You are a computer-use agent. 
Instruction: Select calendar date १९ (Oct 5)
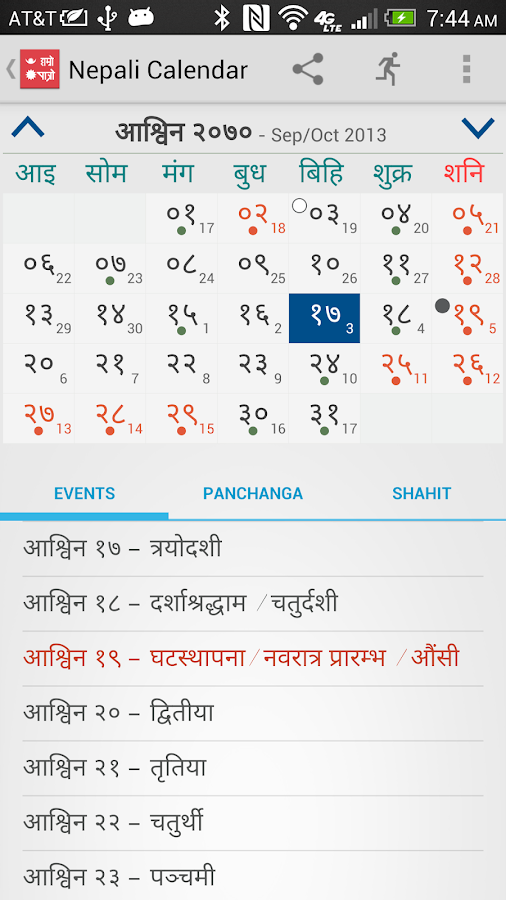click(x=468, y=319)
